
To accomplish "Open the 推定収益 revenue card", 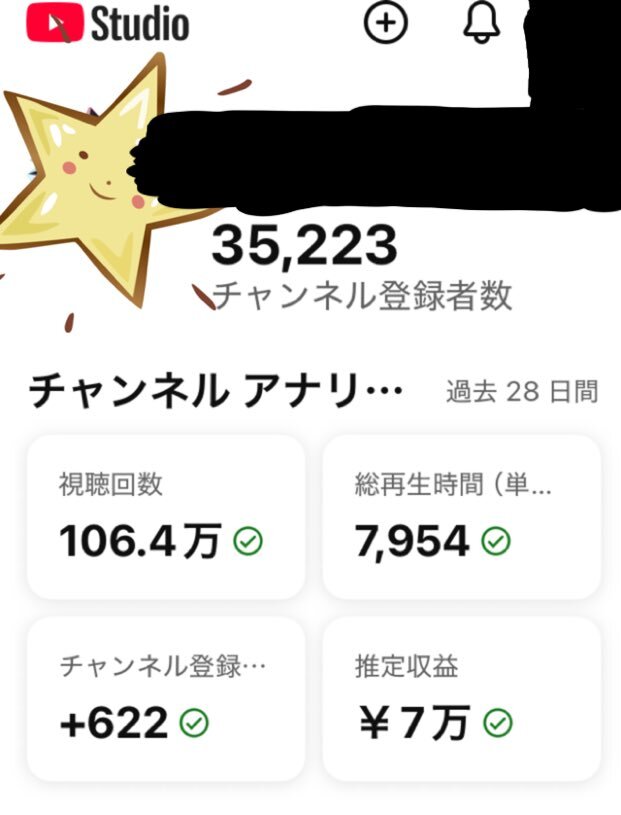I will tap(461, 698).
